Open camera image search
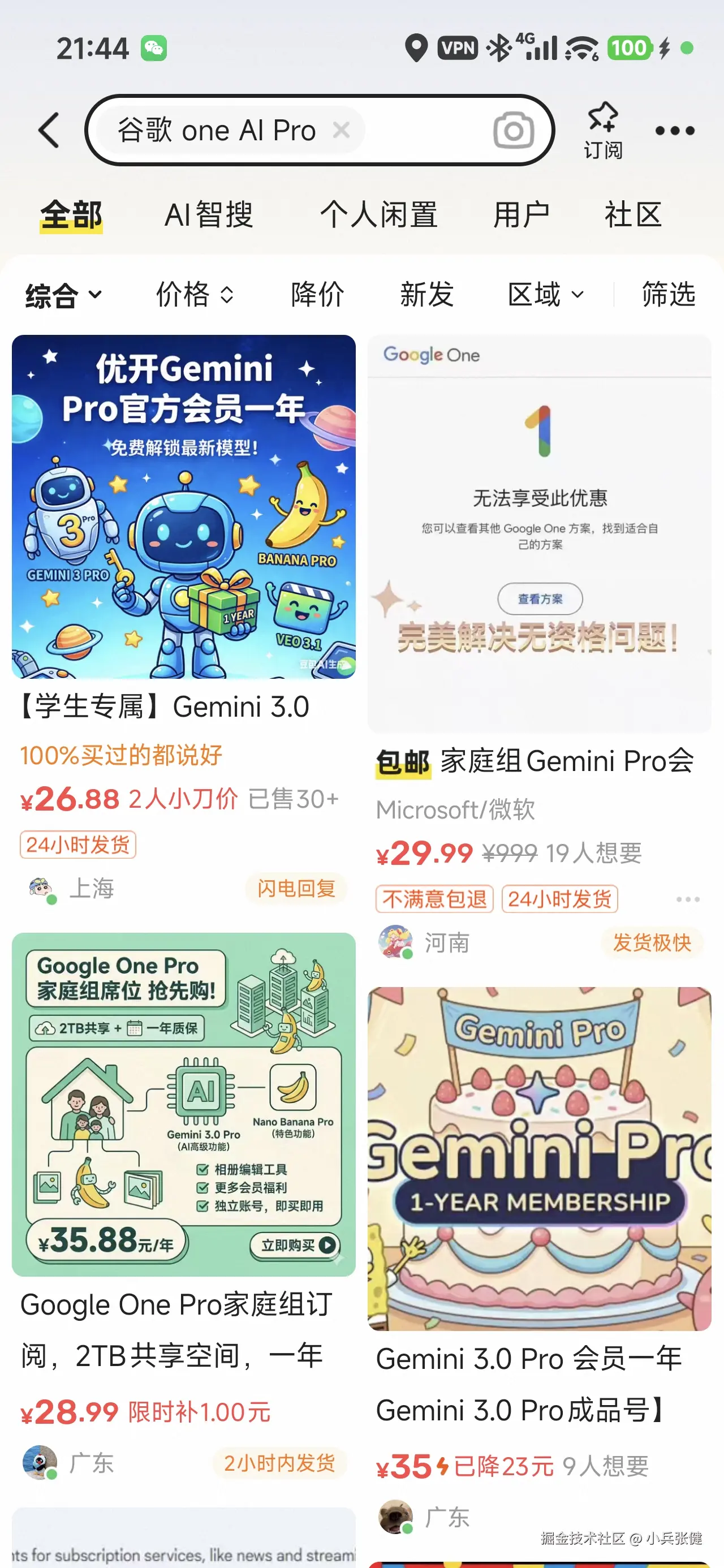 (x=512, y=130)
